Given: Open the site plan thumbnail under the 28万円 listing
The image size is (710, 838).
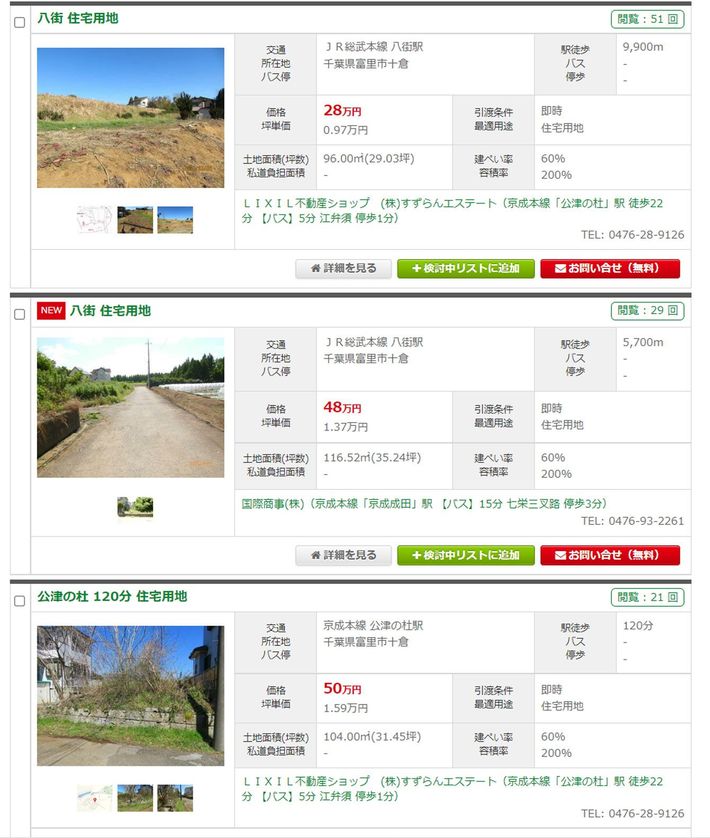Looking at the screenshot, I should tap(95, 220).
